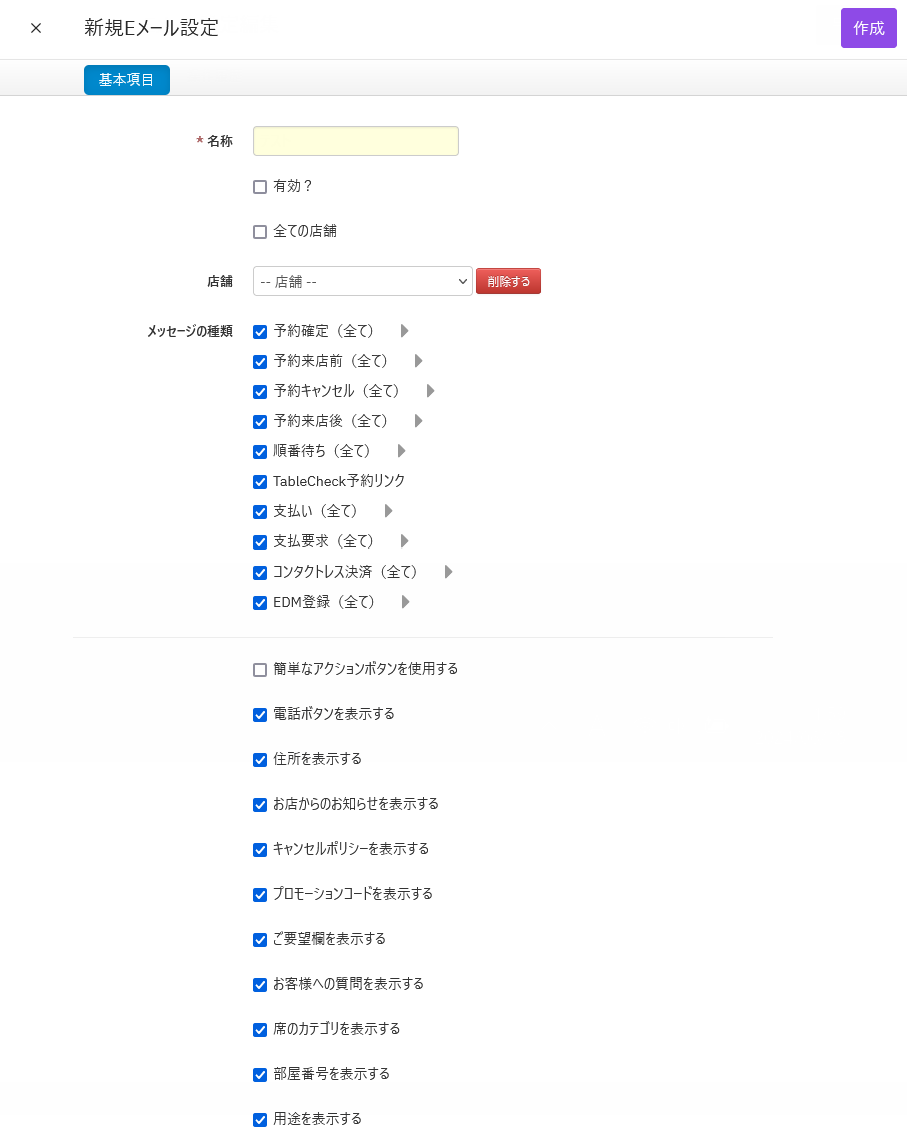Uncheck TableCheck予約リンク
The width and height of the screenshot is (907, 1145).
(260, 482)
